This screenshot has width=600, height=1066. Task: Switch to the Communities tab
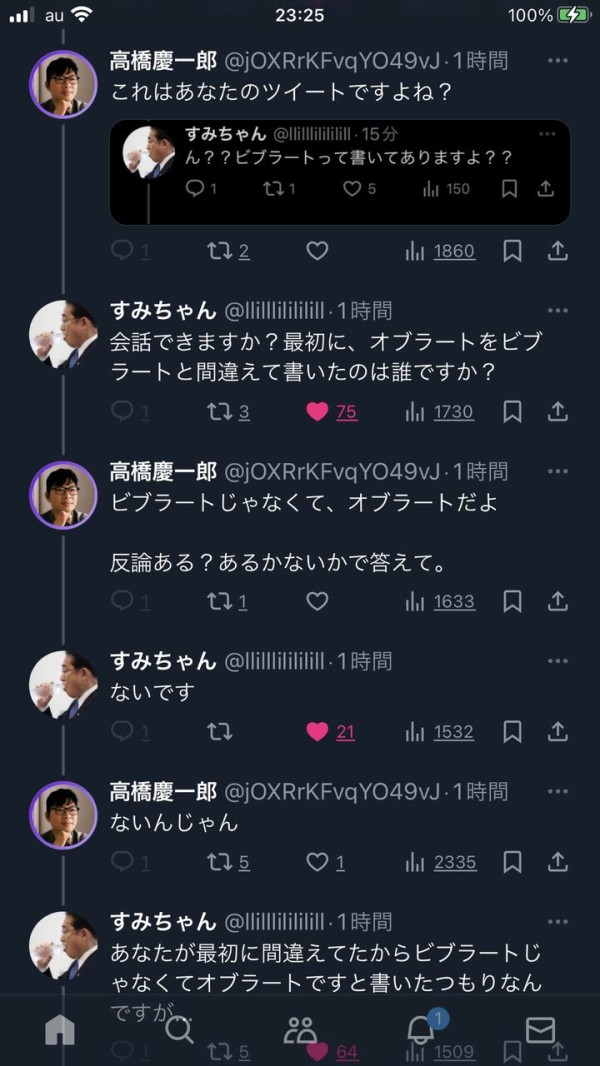pos(300,1030)
